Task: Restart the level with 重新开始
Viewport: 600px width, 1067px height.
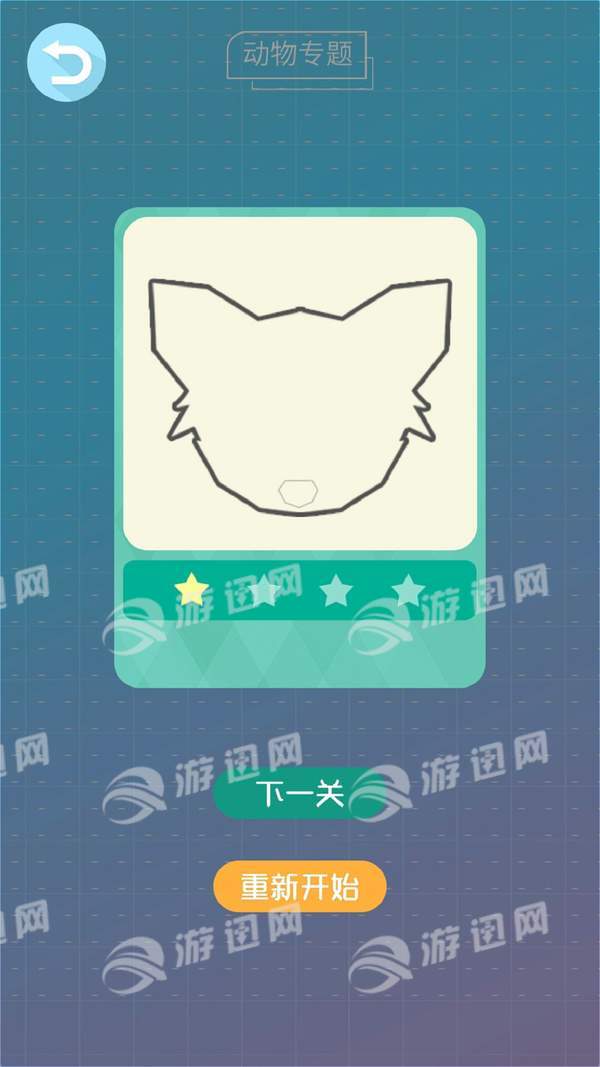Action: pyautogui.click(x=300, y=887)
